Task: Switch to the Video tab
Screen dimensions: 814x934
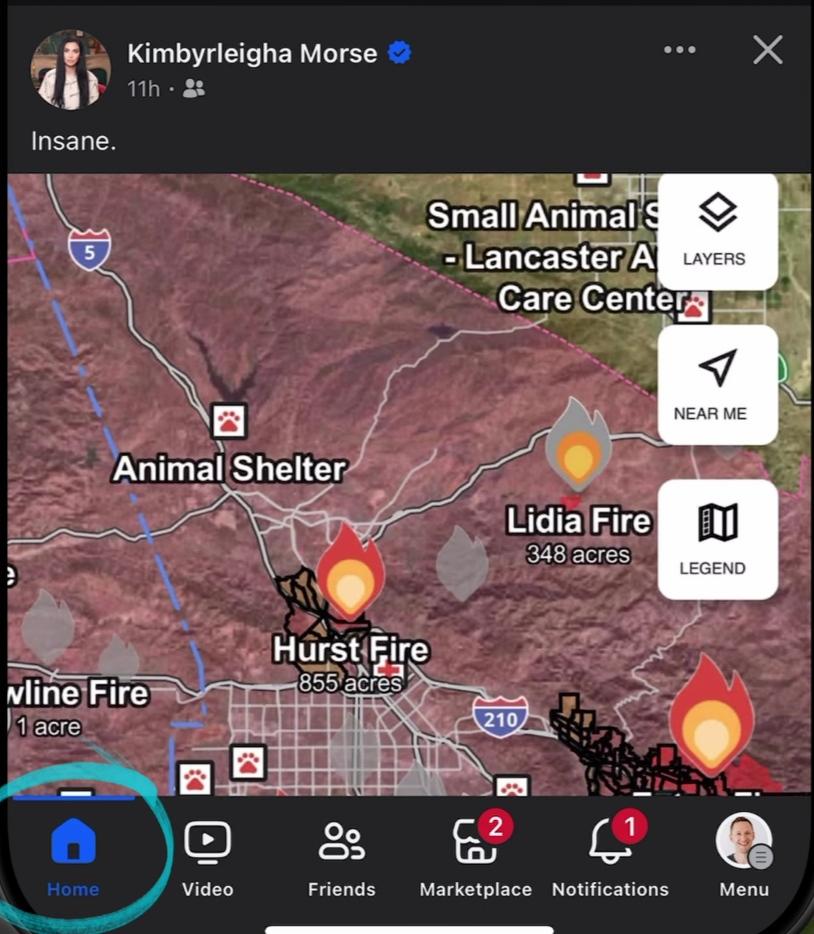Action: [207, 857]
